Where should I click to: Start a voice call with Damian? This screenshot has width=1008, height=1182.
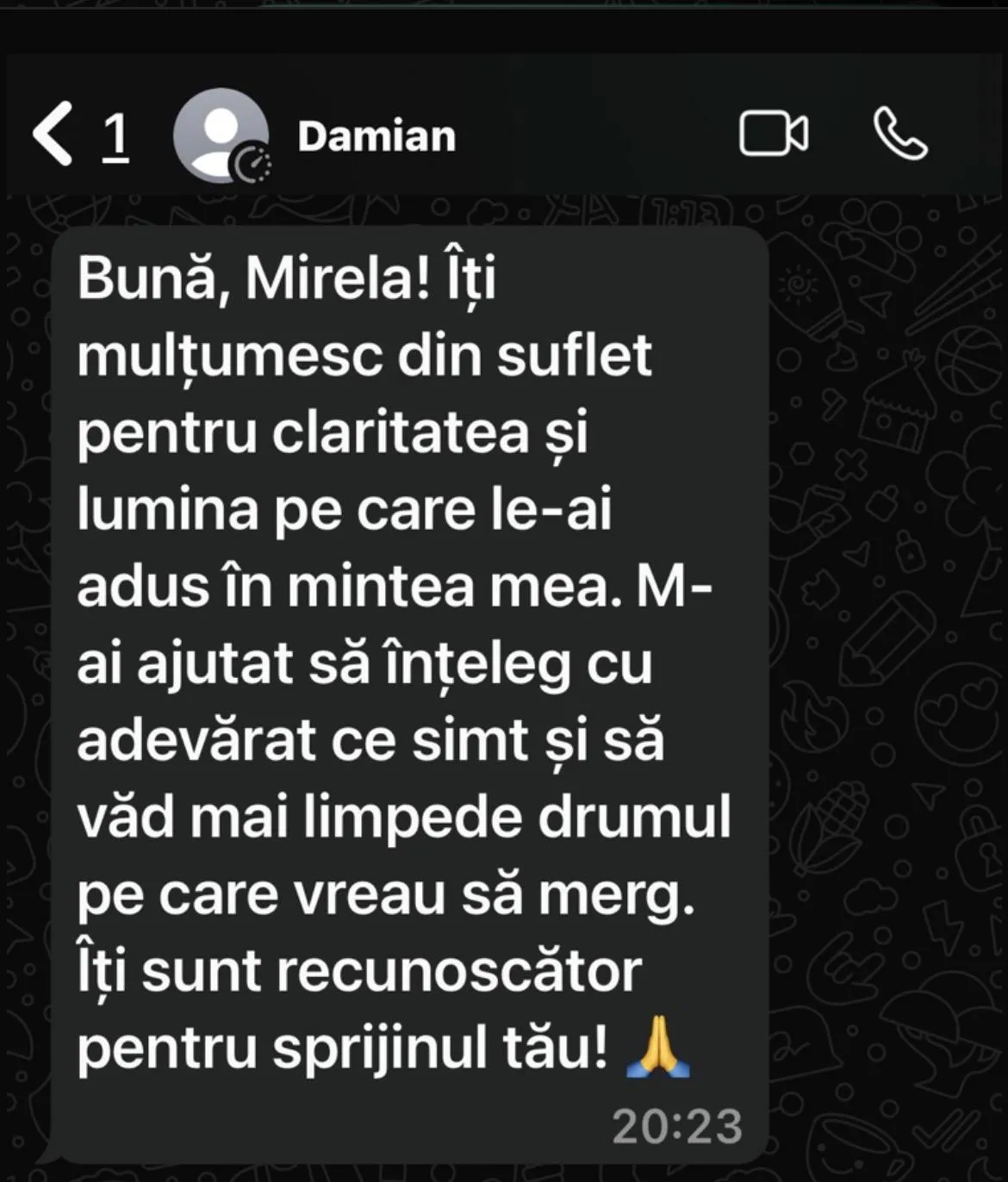click(x=900, y=134)
